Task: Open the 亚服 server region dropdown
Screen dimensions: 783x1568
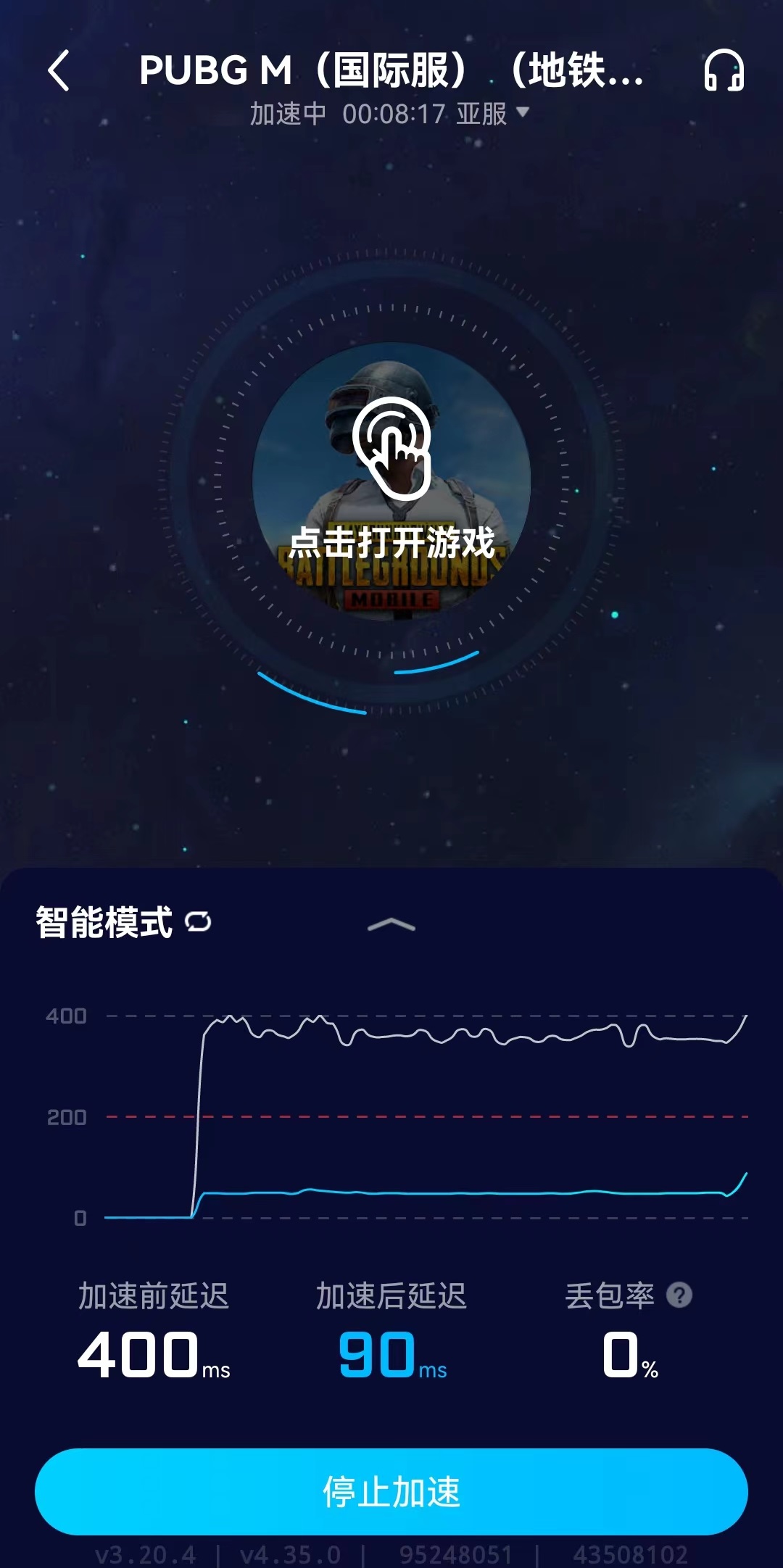Action: (x=493, y=114)
